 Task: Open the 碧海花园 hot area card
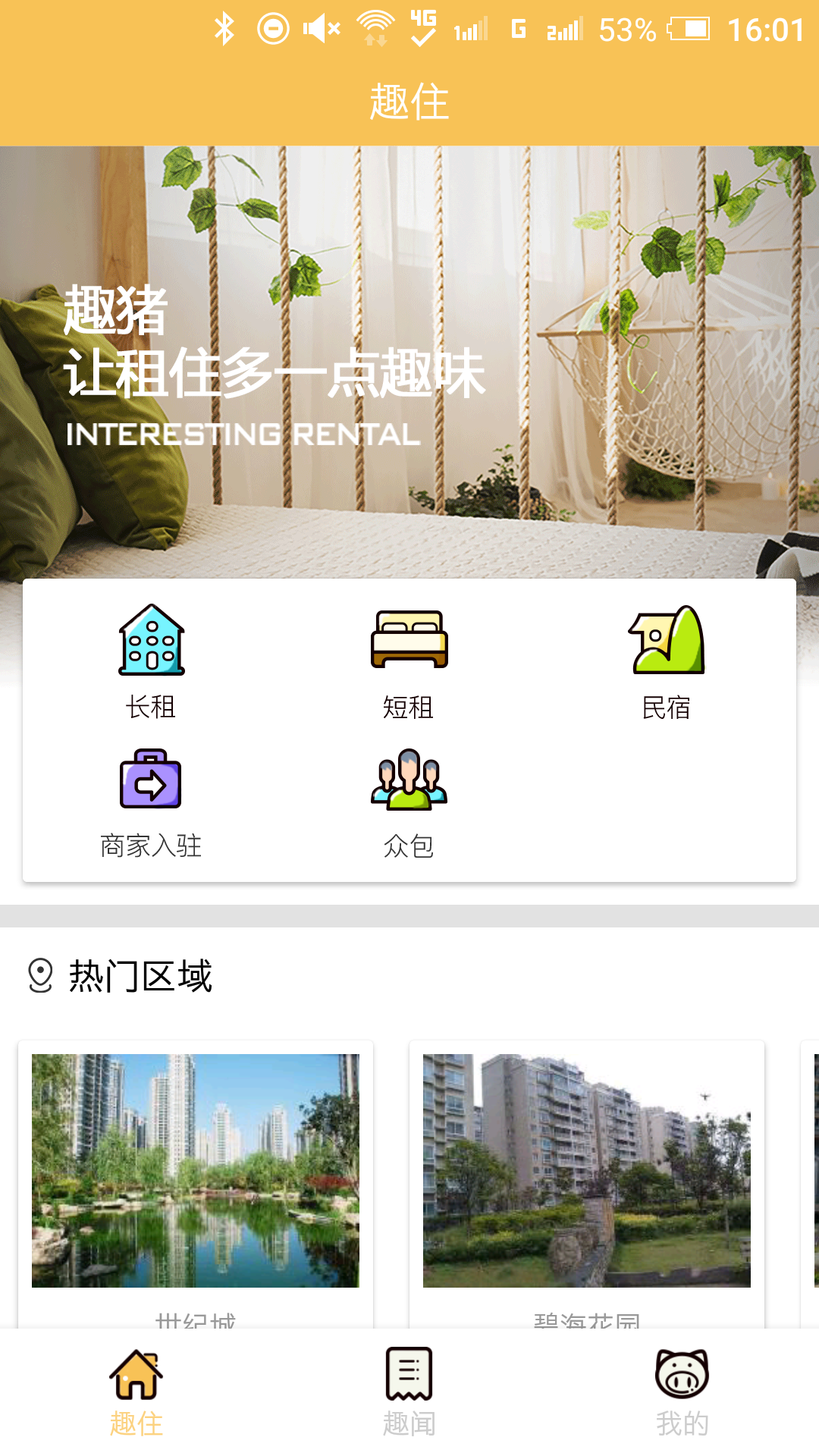(x=587, y=1185)
